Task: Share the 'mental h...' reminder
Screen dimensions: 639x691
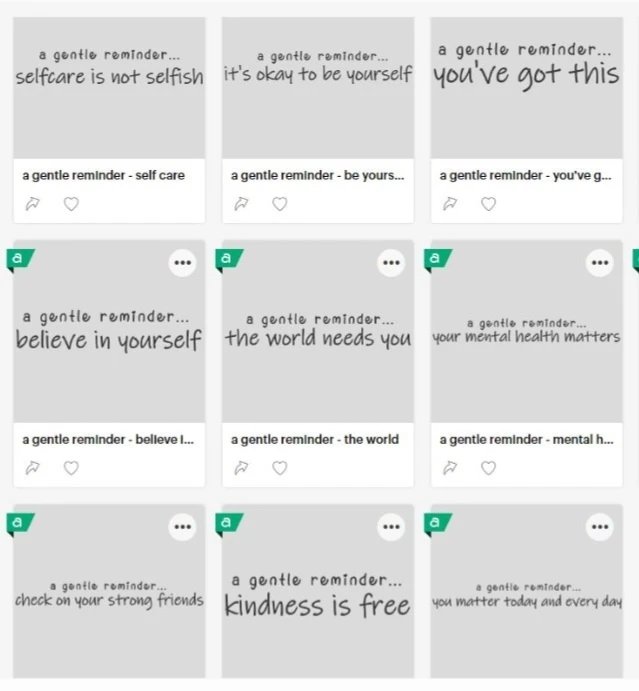Action: pos(449,468)
